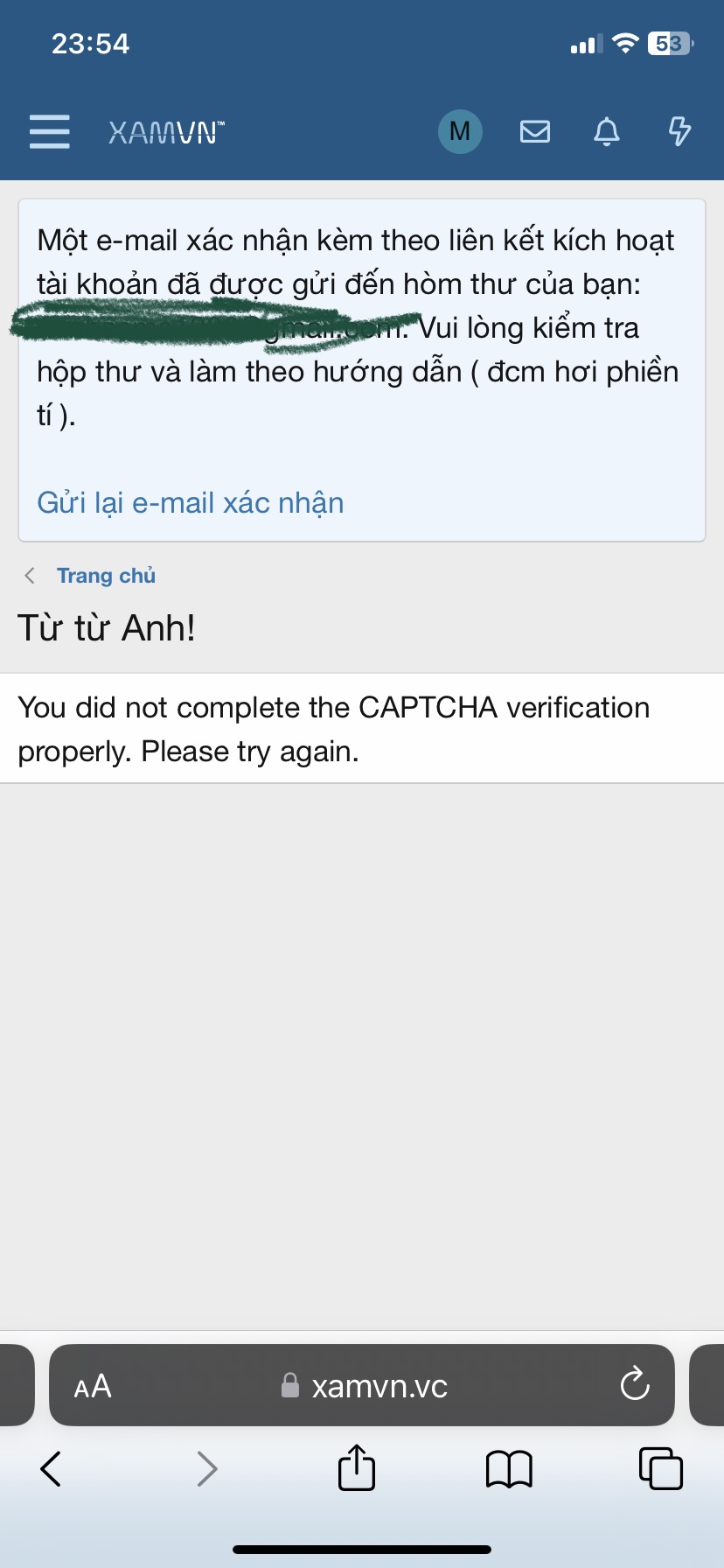Open the hamburger navigation menu
Screen dimensions: 724x1568
[x=49, y=131]
